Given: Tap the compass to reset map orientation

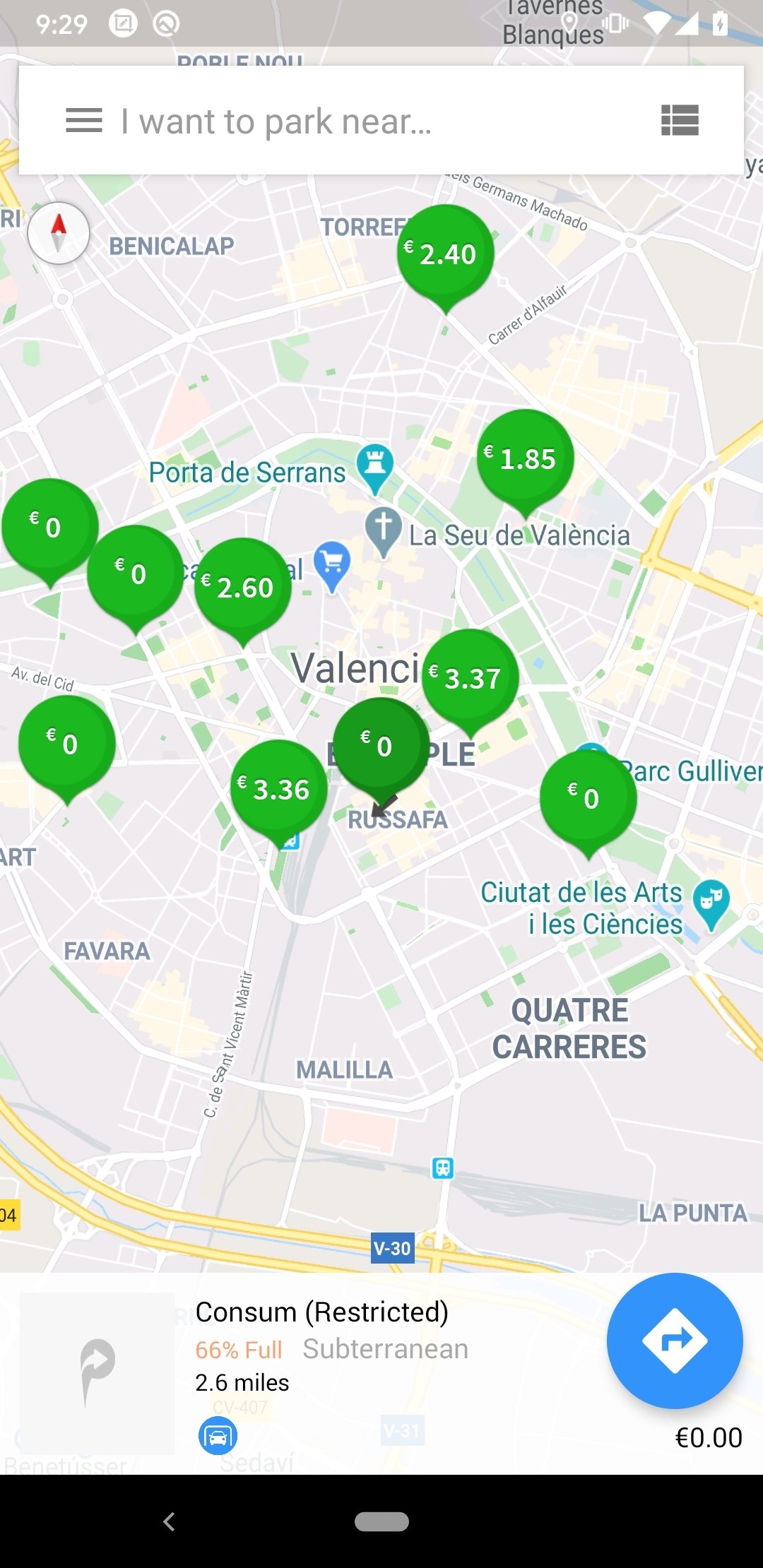Looking at the screenshot, I should [x=59, y=233].
